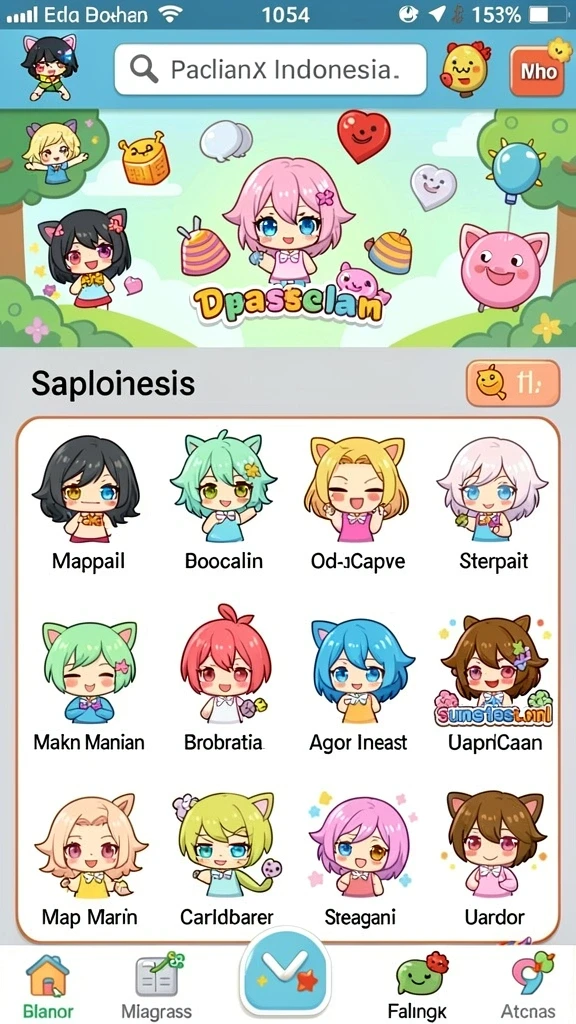Tap the orange button beside Saploinesis
This screenshot has width=576, height=1024.
(x=513, y=383)
